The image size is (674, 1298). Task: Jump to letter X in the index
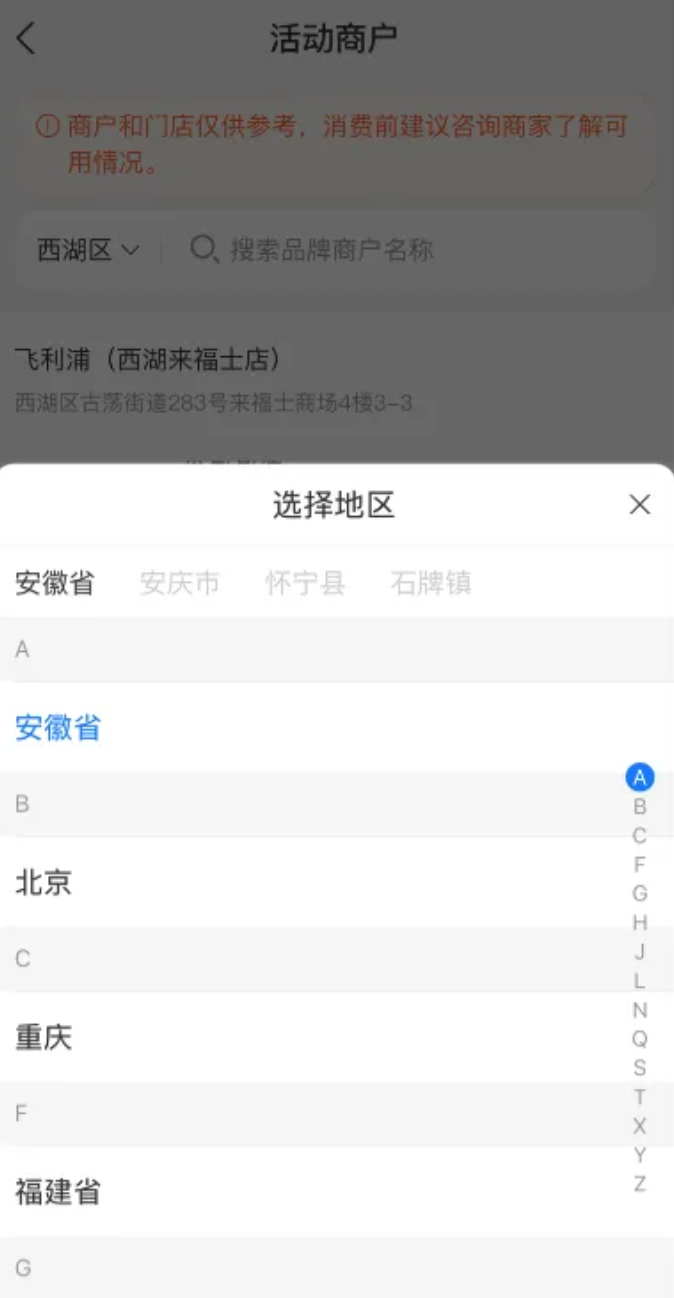point(640,1126)
